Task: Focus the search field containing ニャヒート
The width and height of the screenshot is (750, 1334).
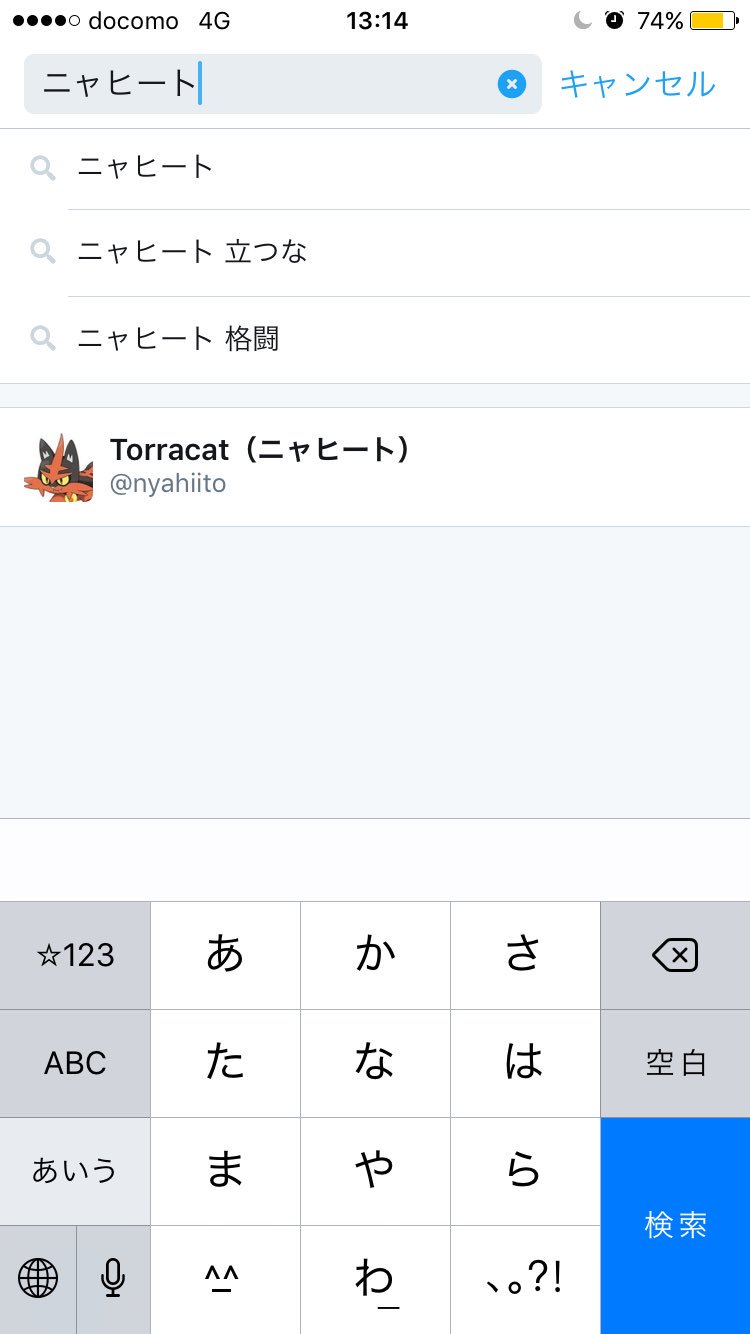Action: (260, 84)
